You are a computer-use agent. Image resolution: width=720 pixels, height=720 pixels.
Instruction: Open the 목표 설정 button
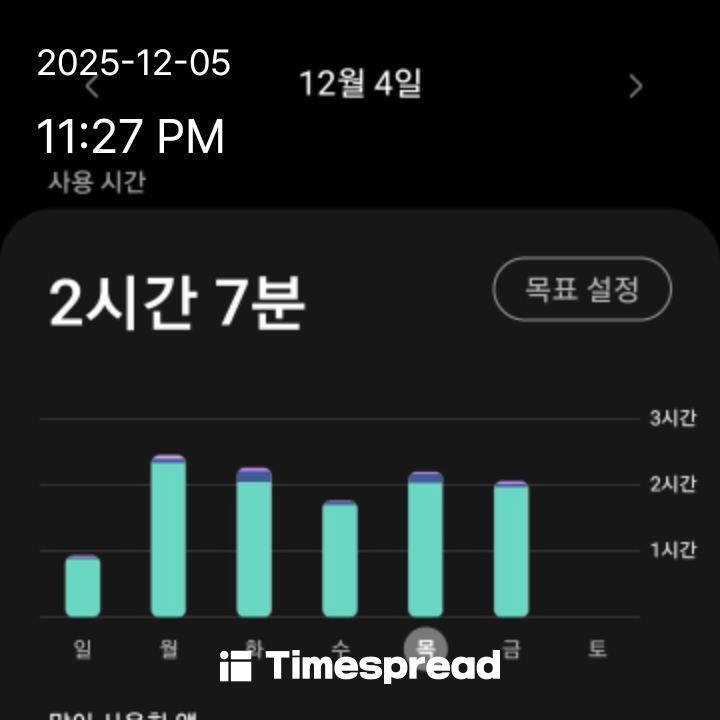pos(582,290)
